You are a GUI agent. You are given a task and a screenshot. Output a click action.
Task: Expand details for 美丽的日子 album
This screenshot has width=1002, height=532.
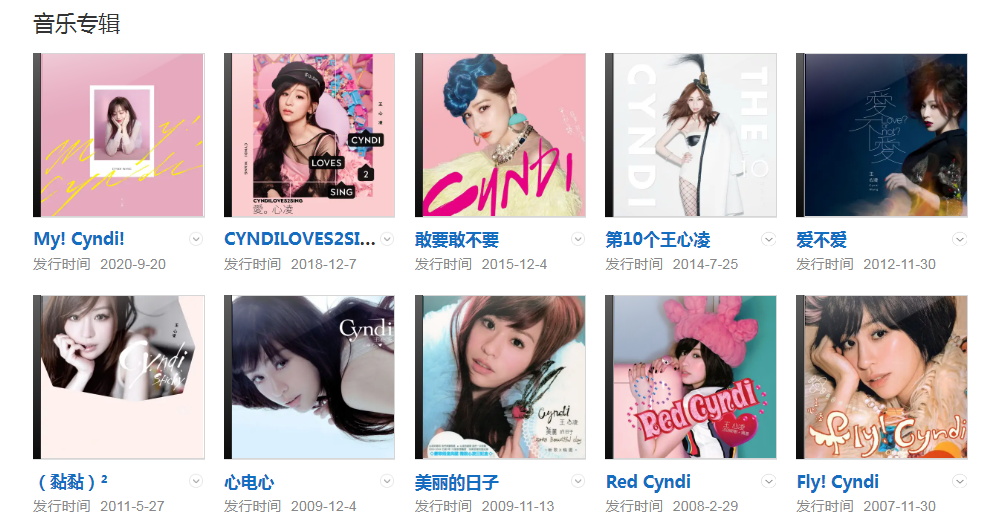pyautogui.click(x=578, y=482)
